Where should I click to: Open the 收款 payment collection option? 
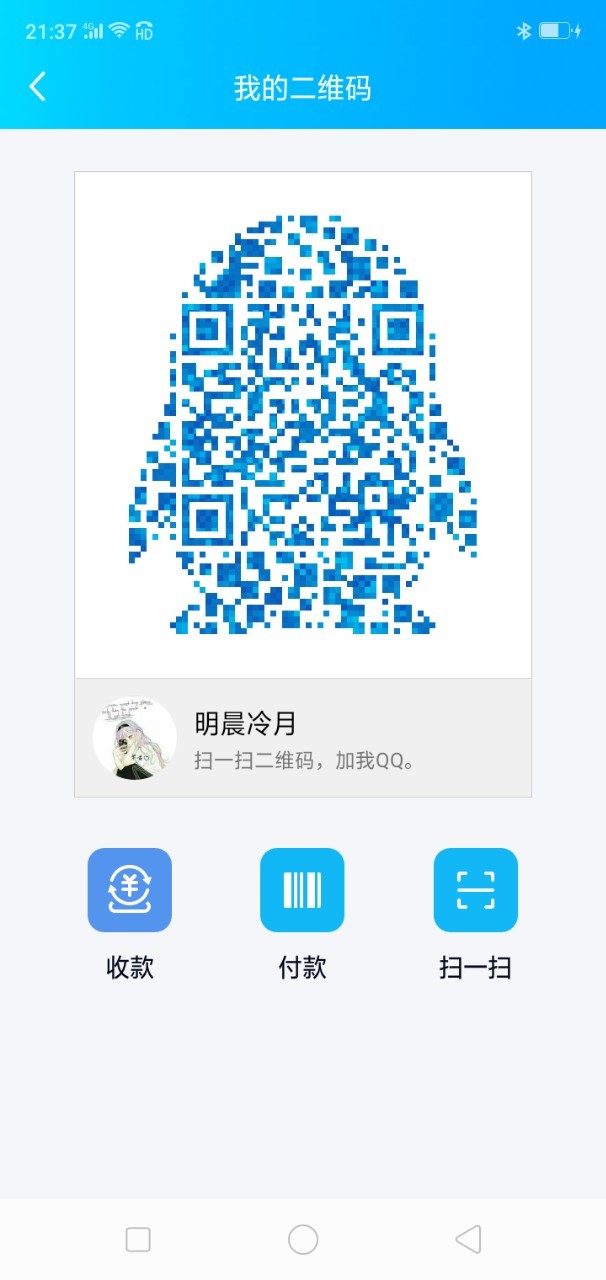pos(130,890)
